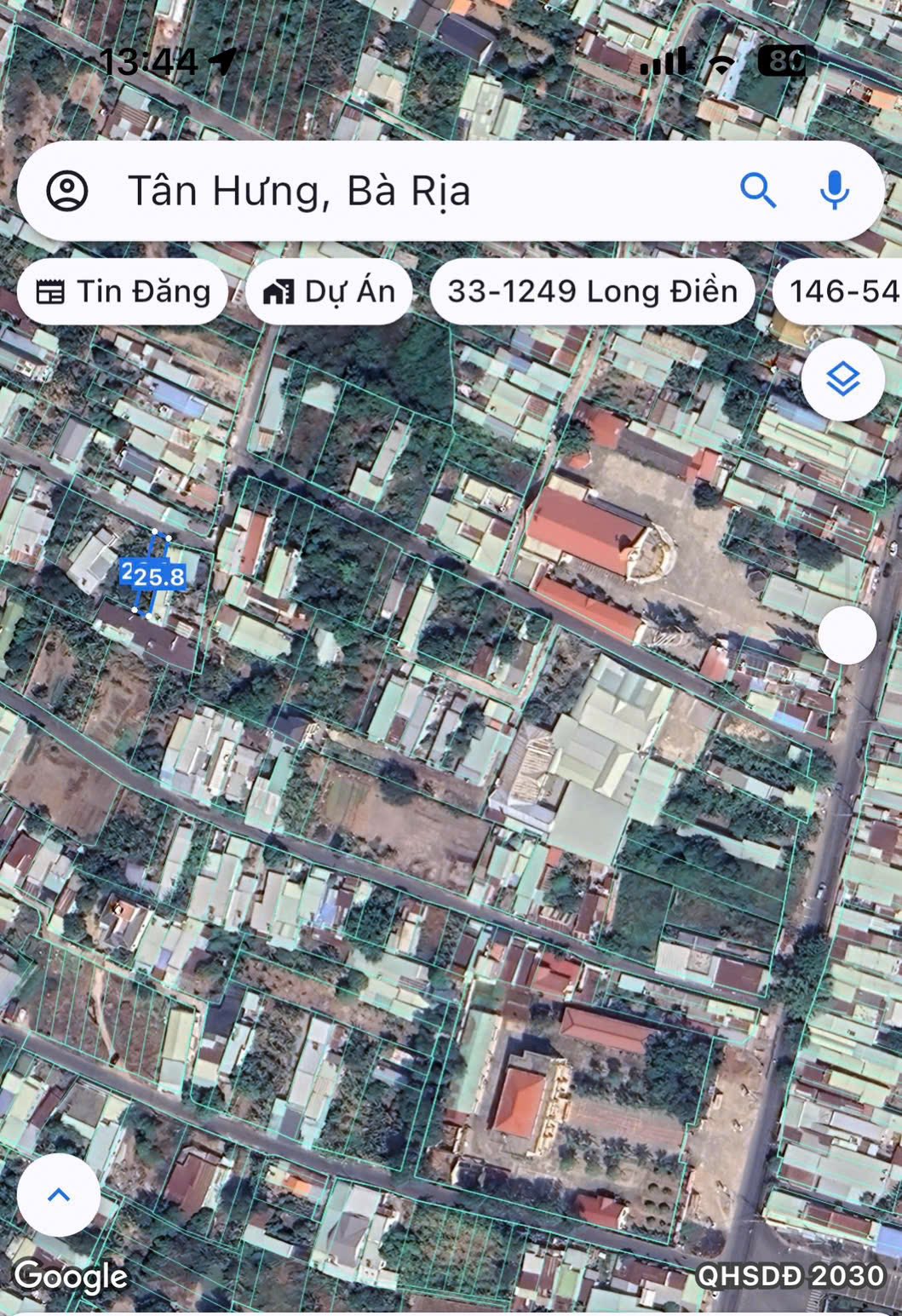Open the map layers button
Viewport: 902px width, 1316px height.
click(x=842, y=379)
